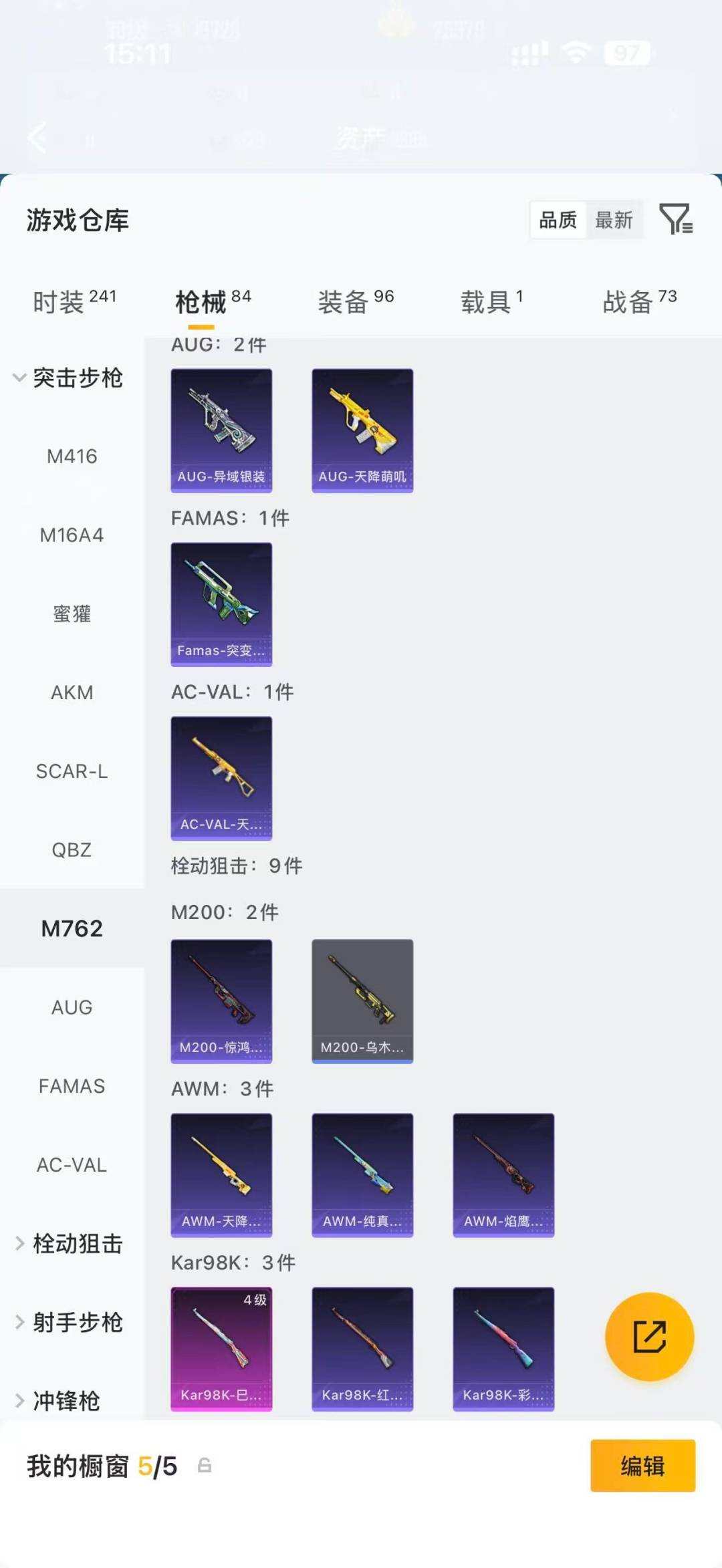Open the M200-乌木 skin tile
The image size is (722, 1568).
click(x=362, y=1001)
